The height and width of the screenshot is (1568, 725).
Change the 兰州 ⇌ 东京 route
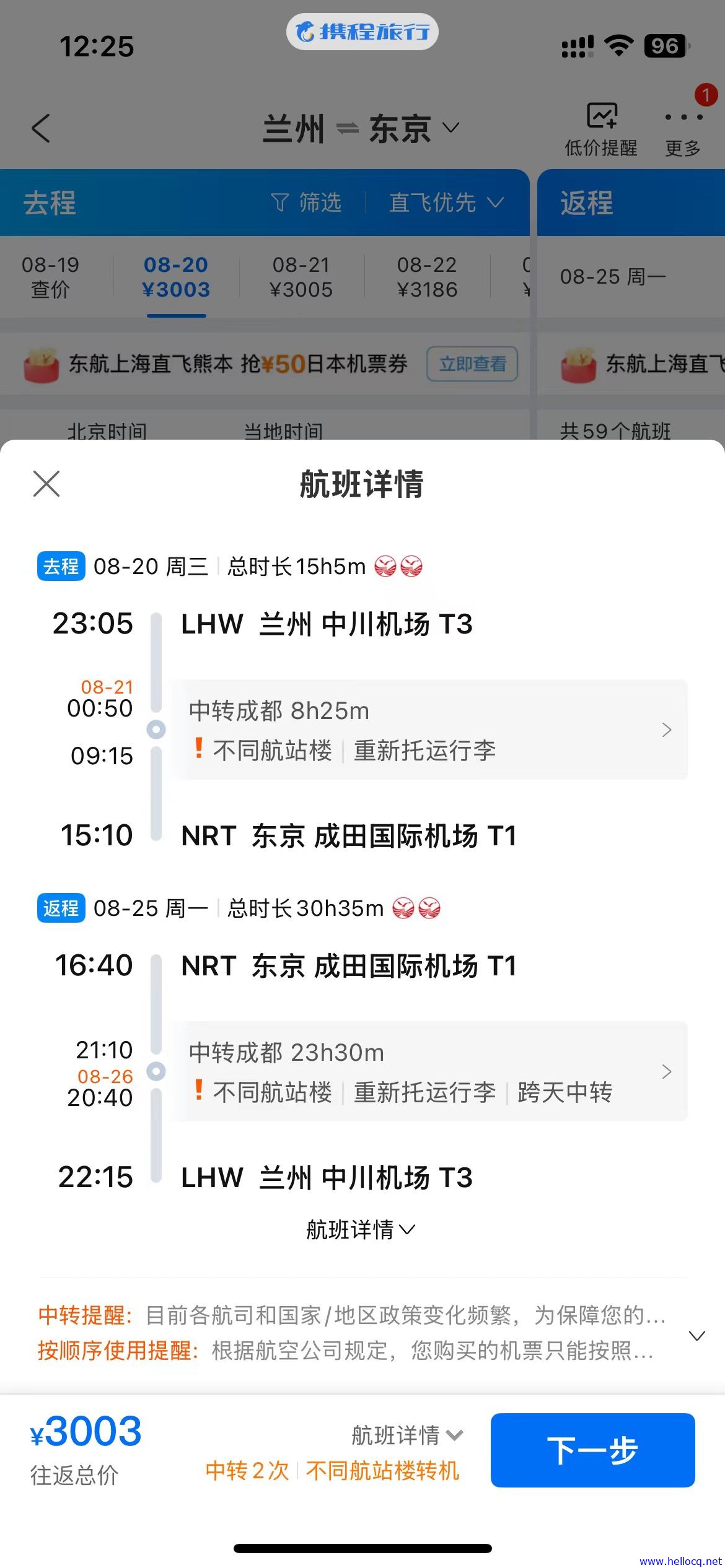click(361, 129)
